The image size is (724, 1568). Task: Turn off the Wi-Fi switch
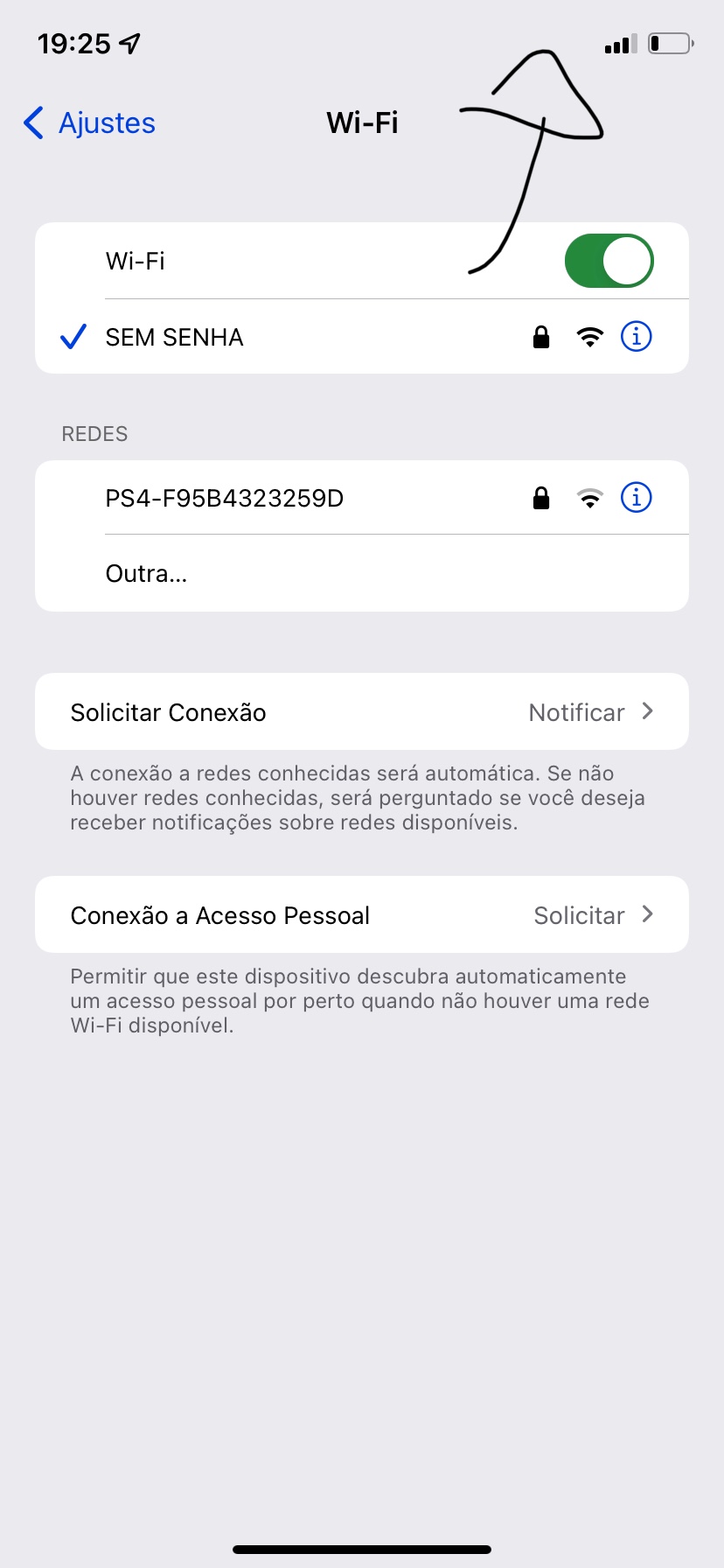click(x=609, y=261)
